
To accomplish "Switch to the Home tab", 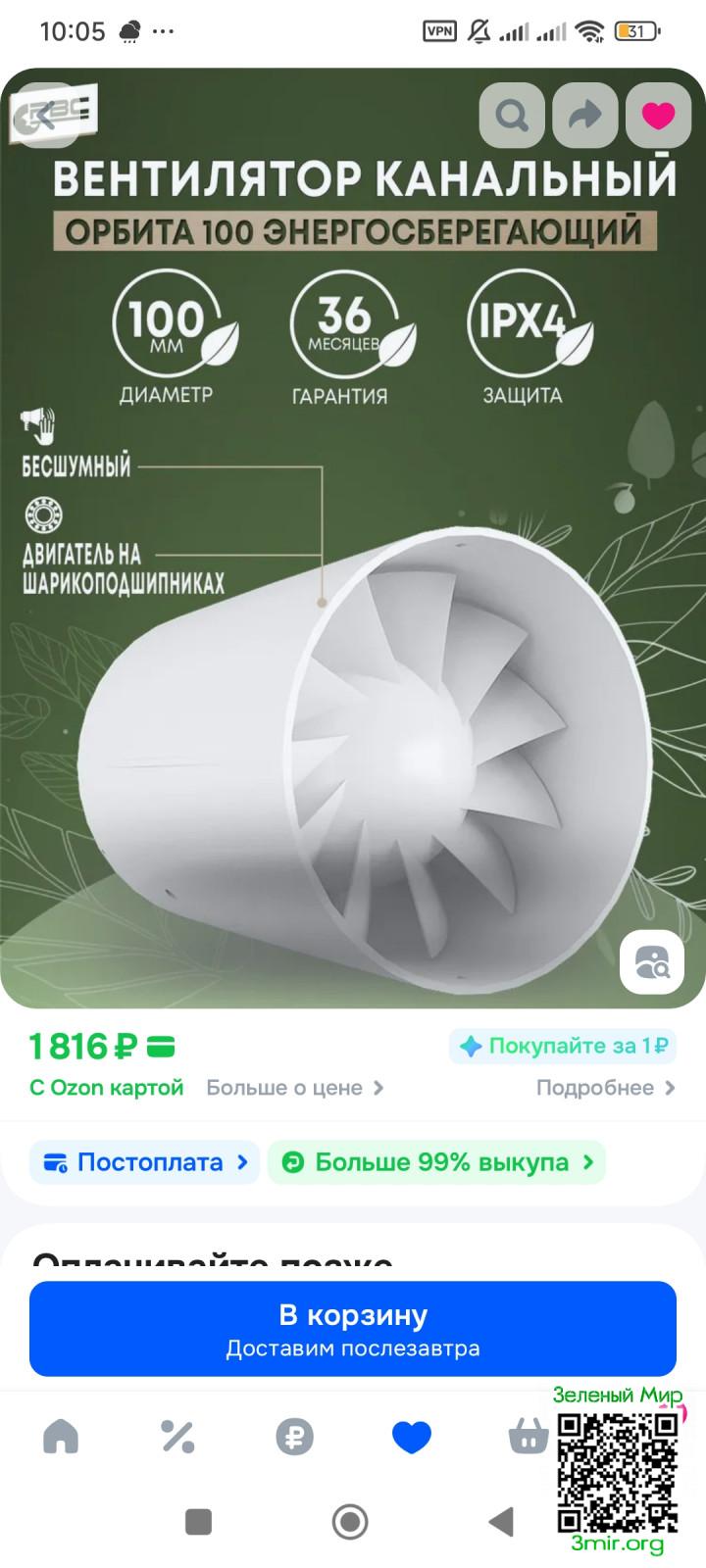I will pos(61,1437).
